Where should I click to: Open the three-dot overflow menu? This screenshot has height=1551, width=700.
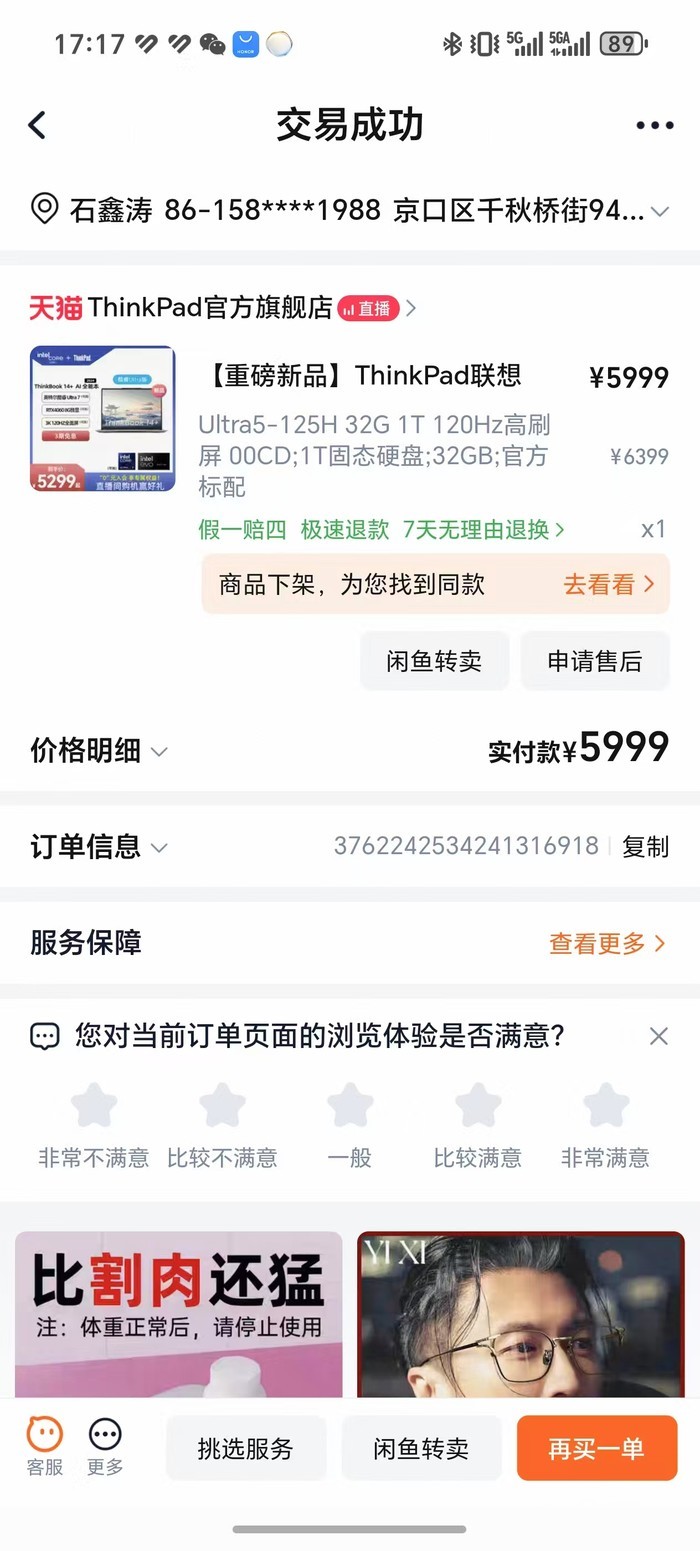click(x=654, y=125)
